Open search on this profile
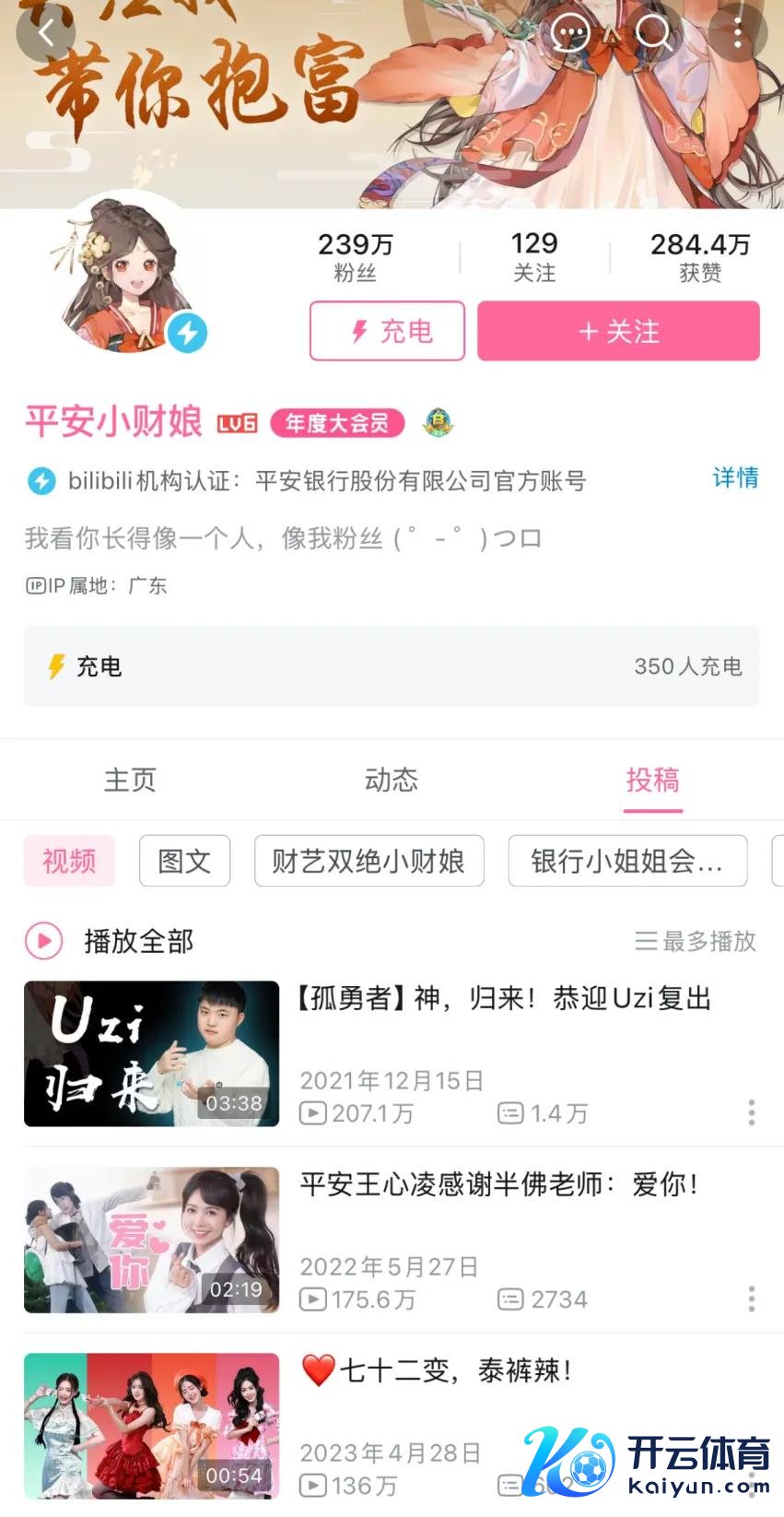 [654, 33]
